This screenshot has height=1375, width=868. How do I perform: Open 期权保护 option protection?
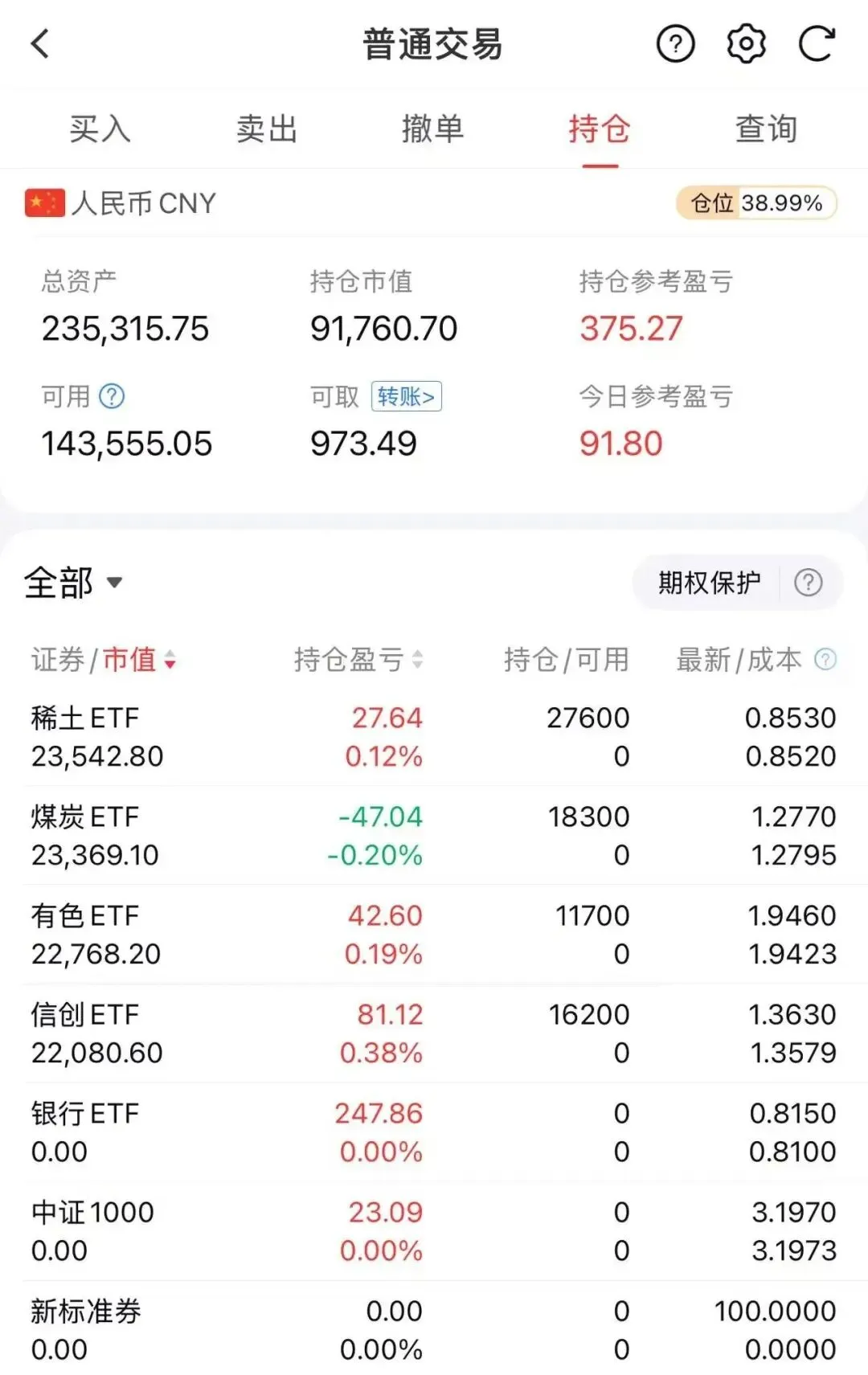(x=709, y=583)
